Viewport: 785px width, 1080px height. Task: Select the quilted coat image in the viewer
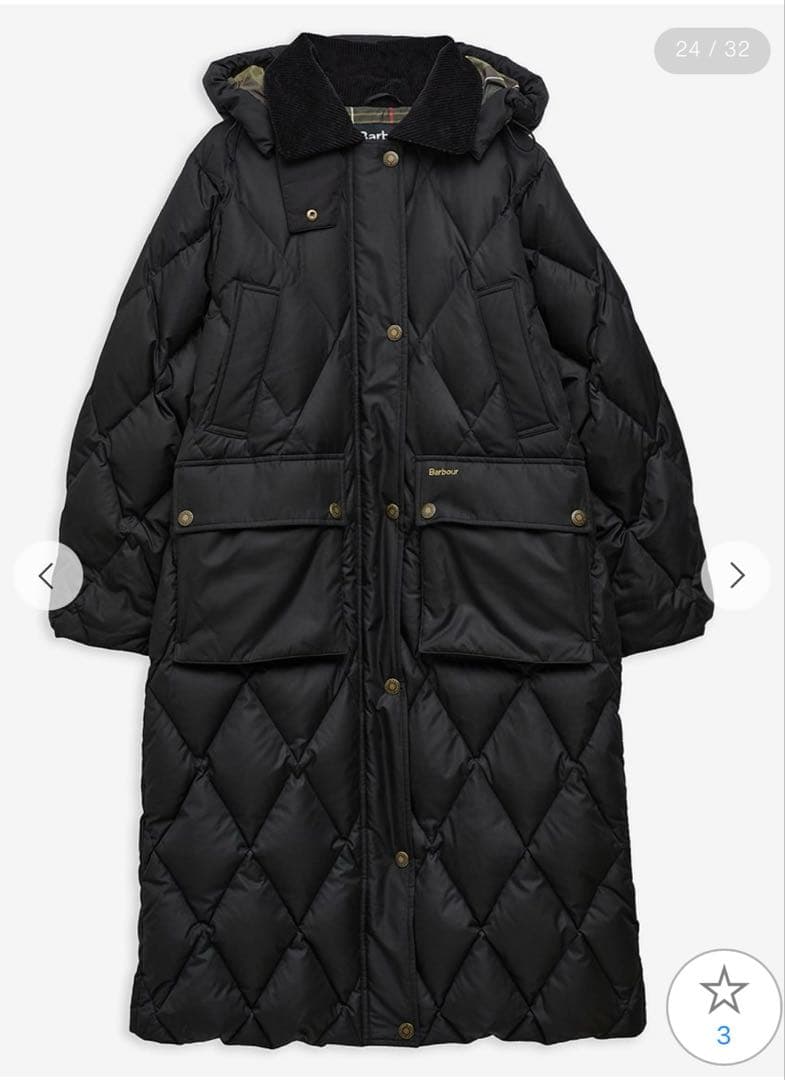[x=392, y=540]
